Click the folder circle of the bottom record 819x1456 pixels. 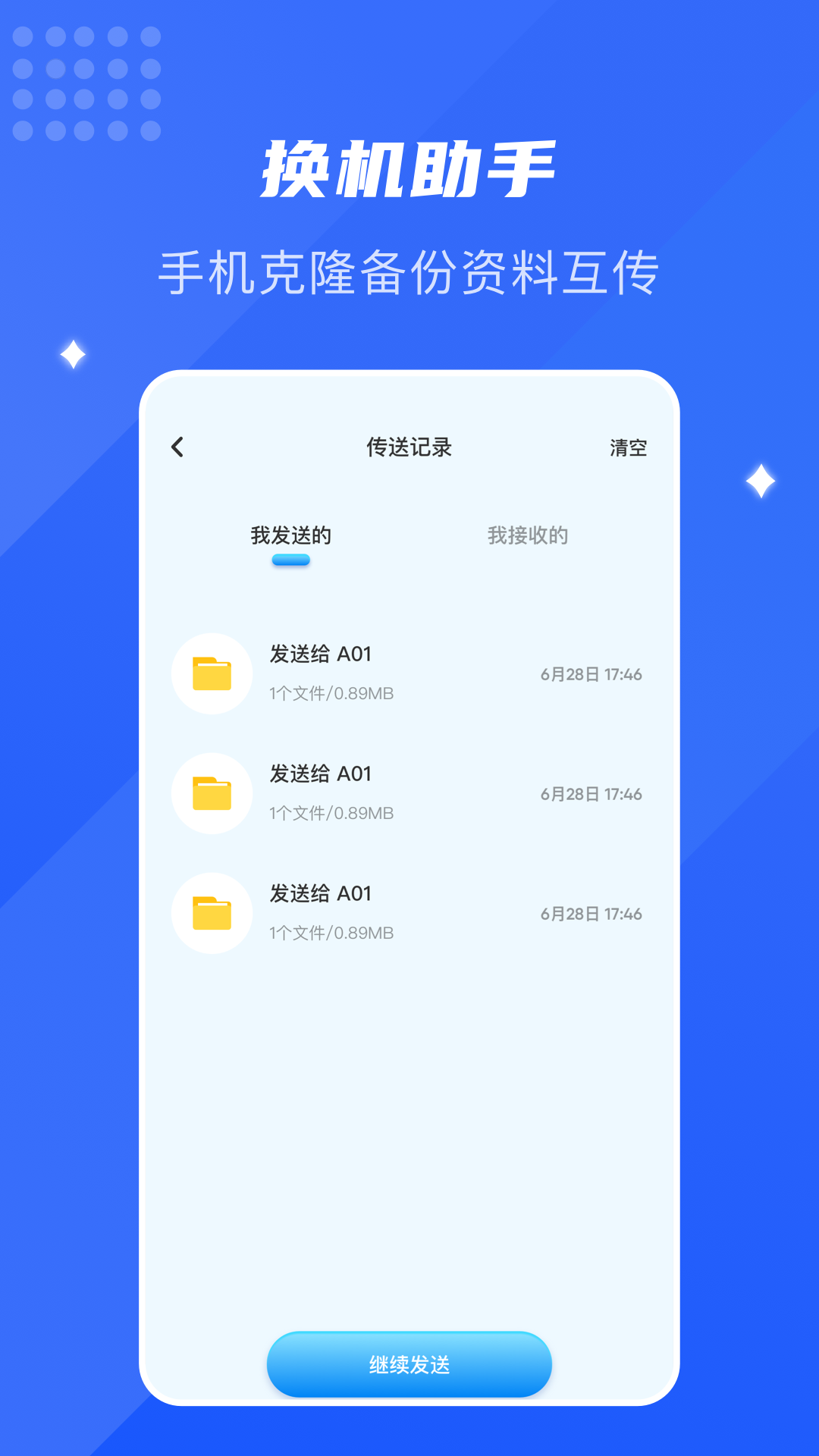tap(212, 913)
